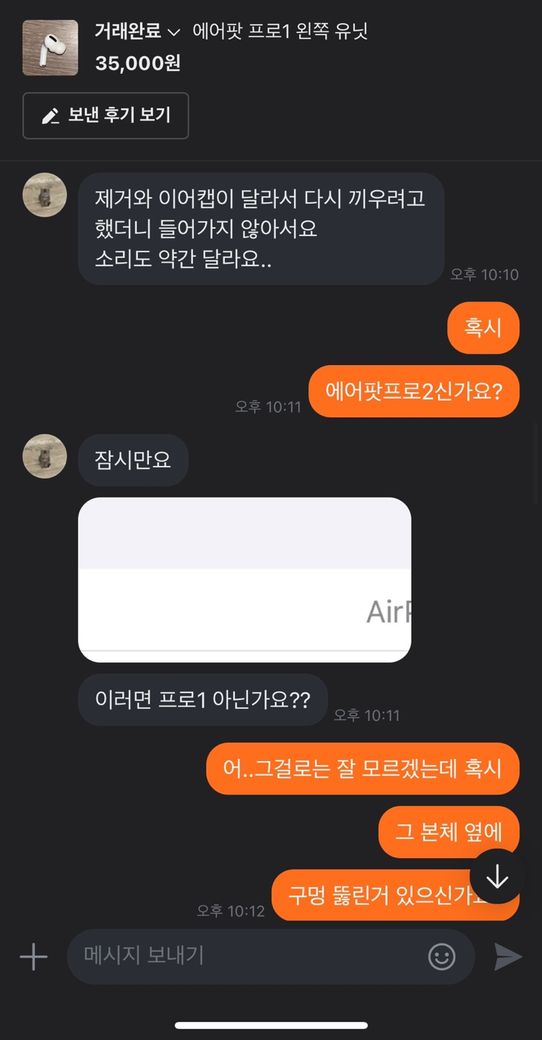542x1040 pixels.
Task: Send the message with paper plane icon
Action: point(508,956)
